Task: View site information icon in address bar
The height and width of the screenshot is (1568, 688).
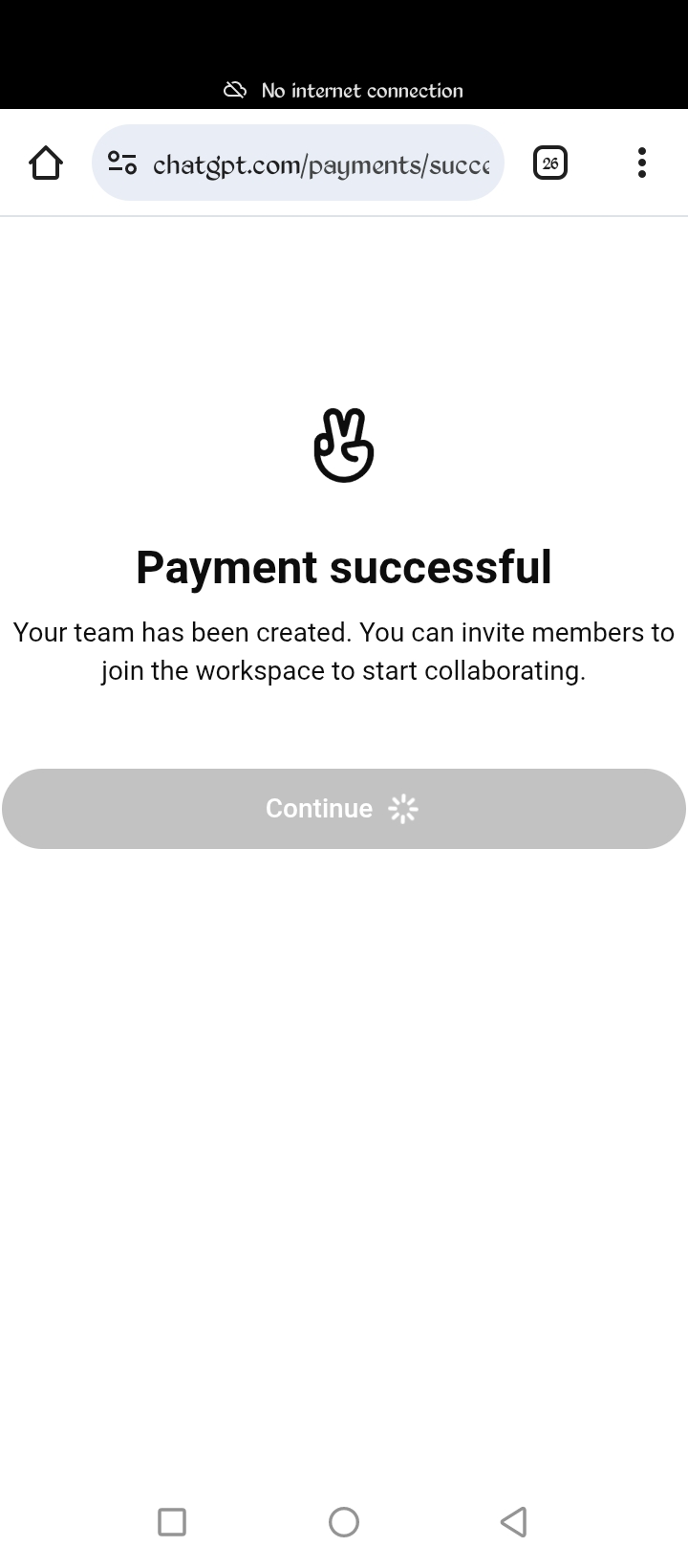Action: [x=122, y=163]
